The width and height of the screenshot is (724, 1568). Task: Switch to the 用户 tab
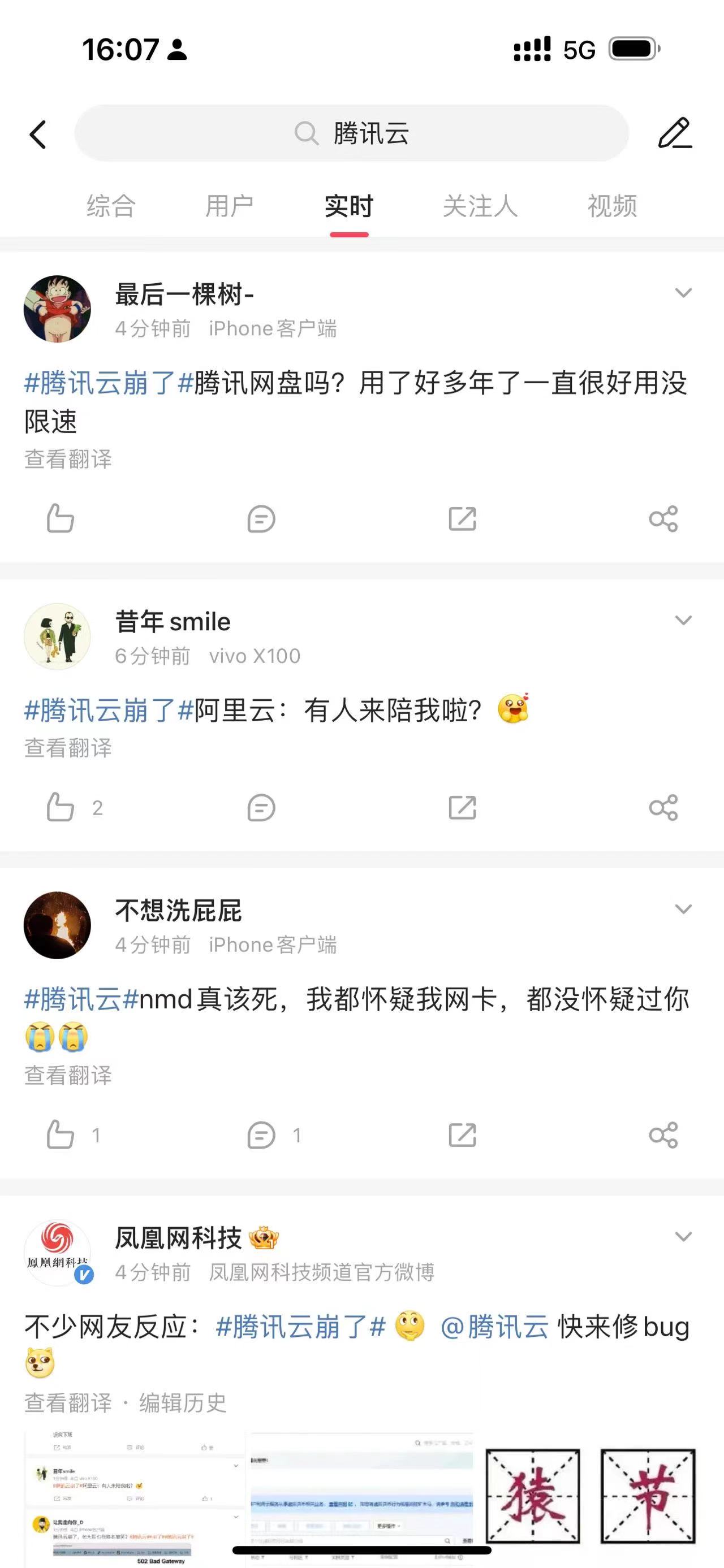[230, 206]
